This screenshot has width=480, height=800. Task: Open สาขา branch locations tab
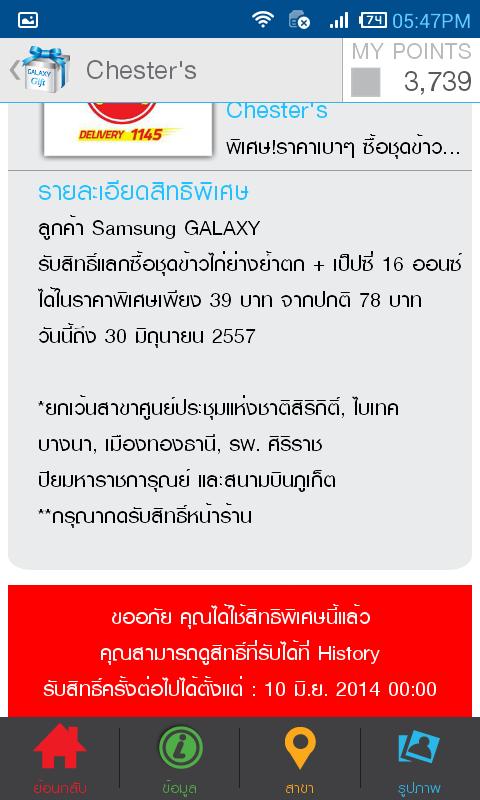pos(300,758)
